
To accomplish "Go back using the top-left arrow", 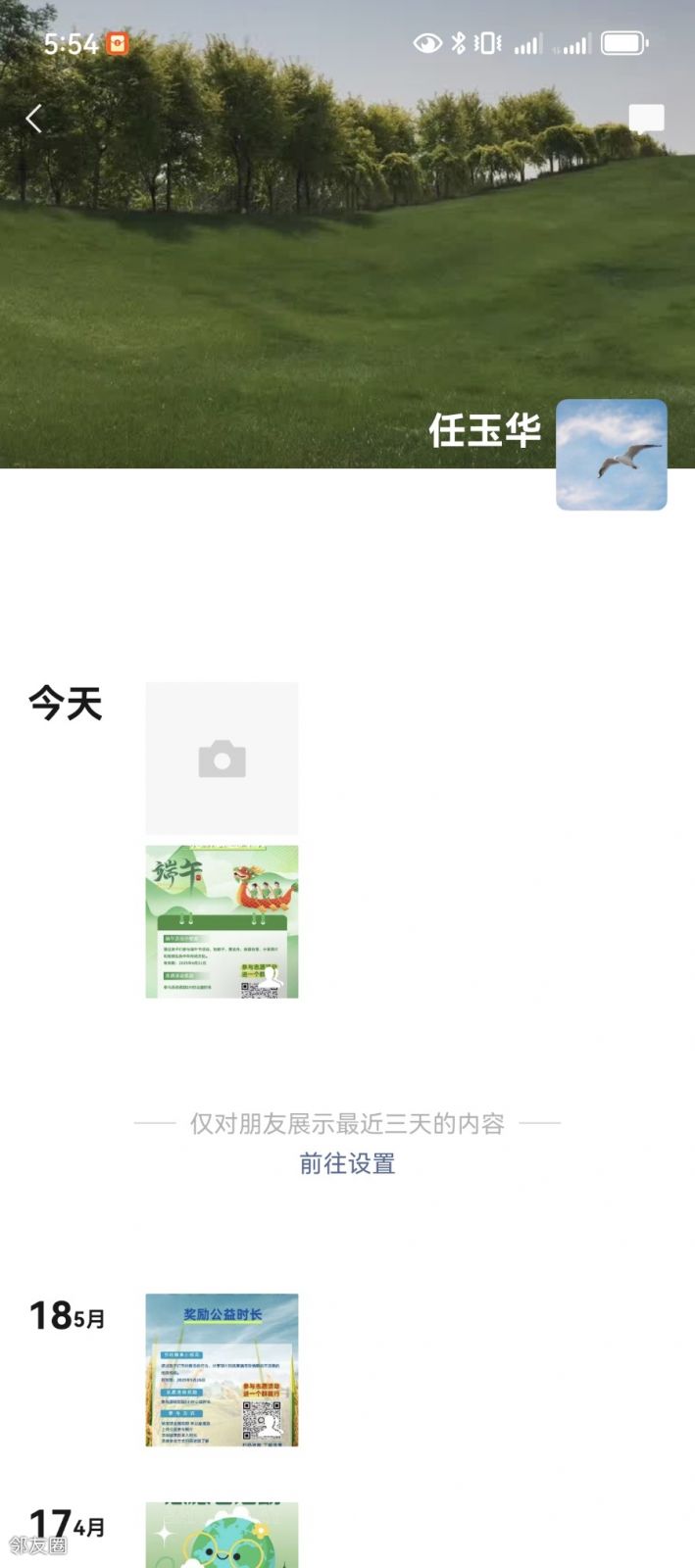I will (x=34, y=119).
